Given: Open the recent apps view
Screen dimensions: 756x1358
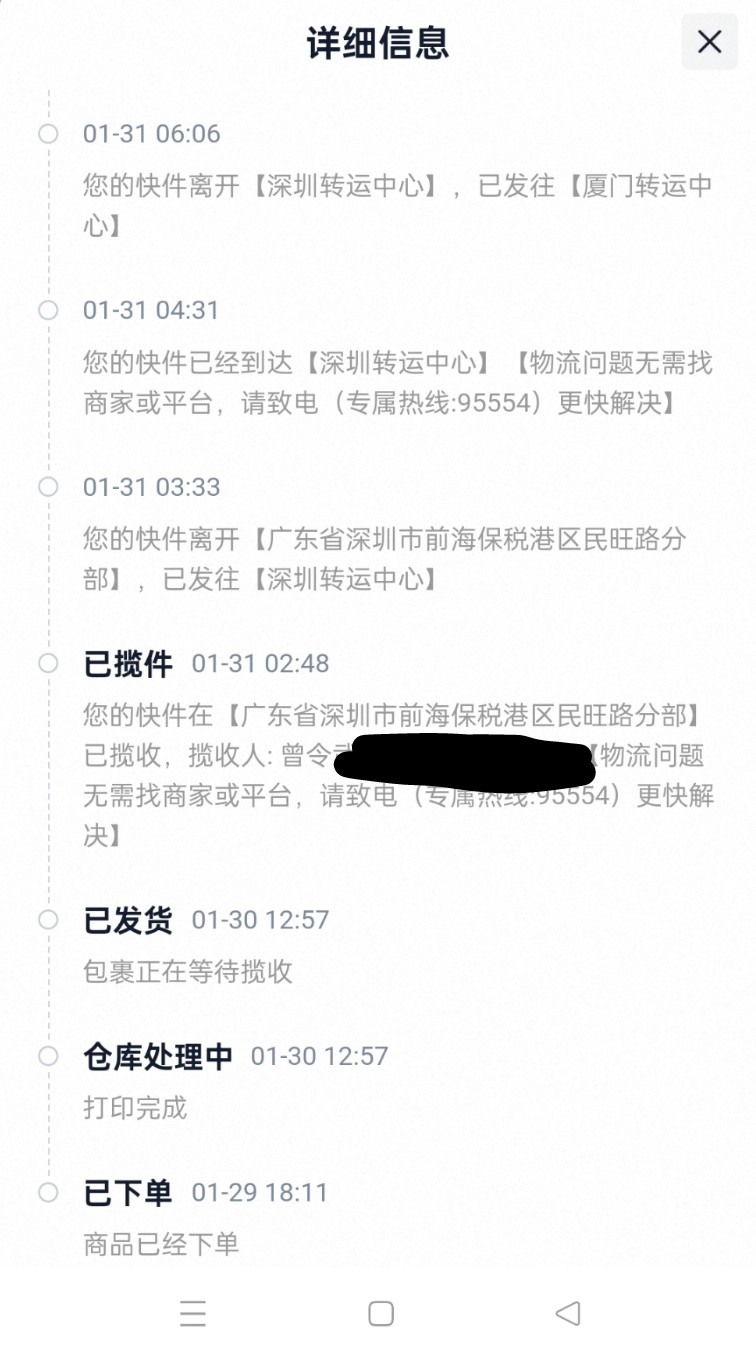Looking at the screenshot, I should click(193, 1313).
